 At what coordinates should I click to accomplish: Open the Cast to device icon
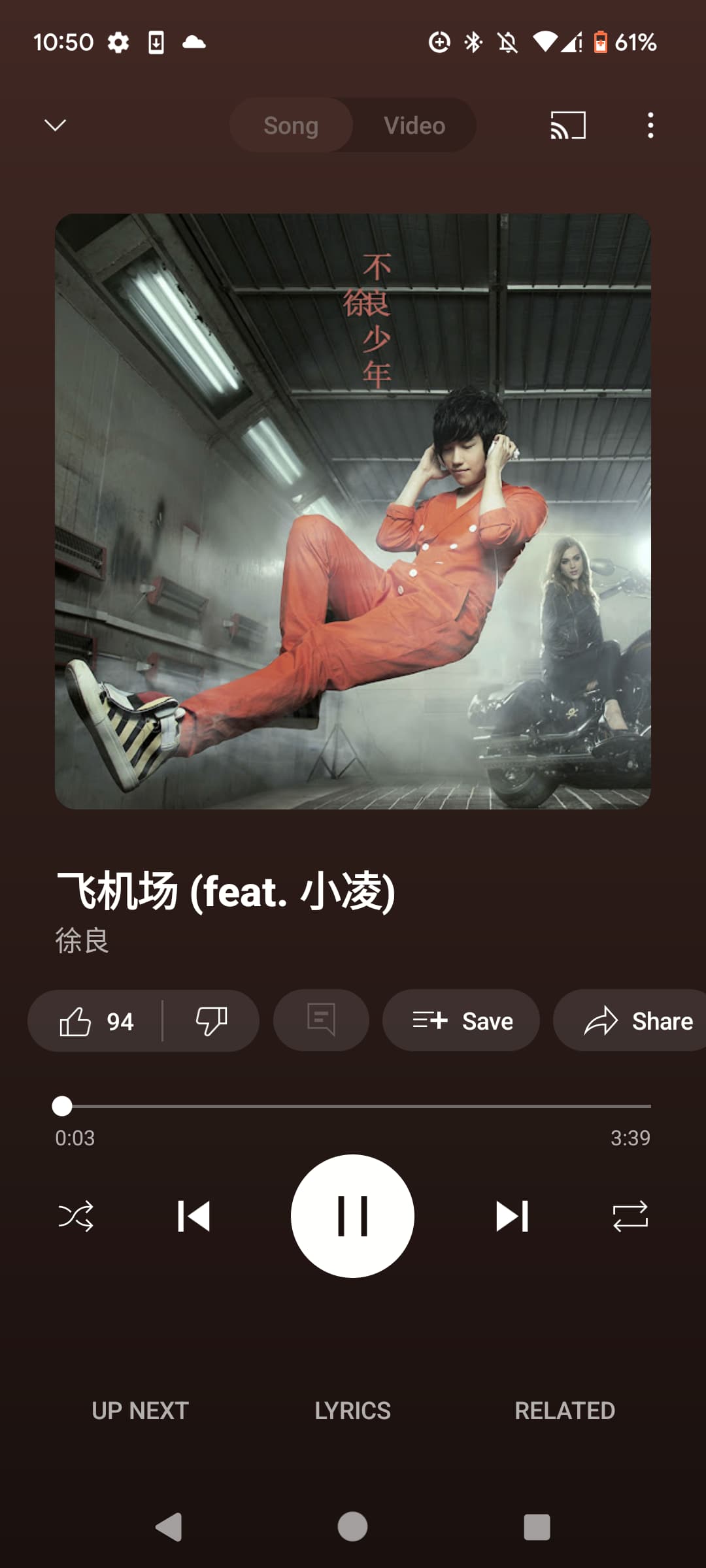coord(566,125)
